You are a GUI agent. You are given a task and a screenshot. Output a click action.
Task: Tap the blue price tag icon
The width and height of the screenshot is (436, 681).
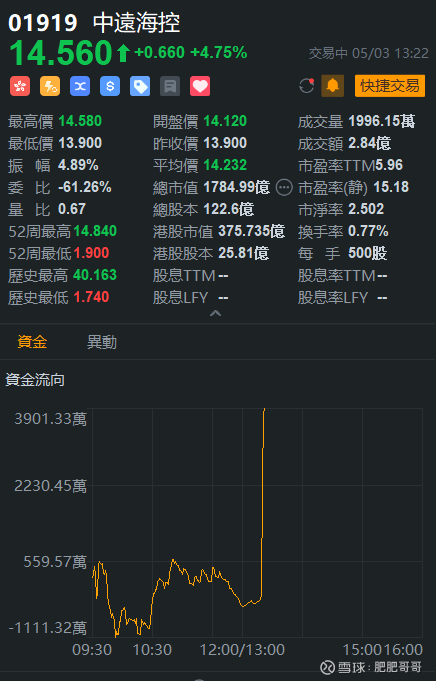pos(140,86)
